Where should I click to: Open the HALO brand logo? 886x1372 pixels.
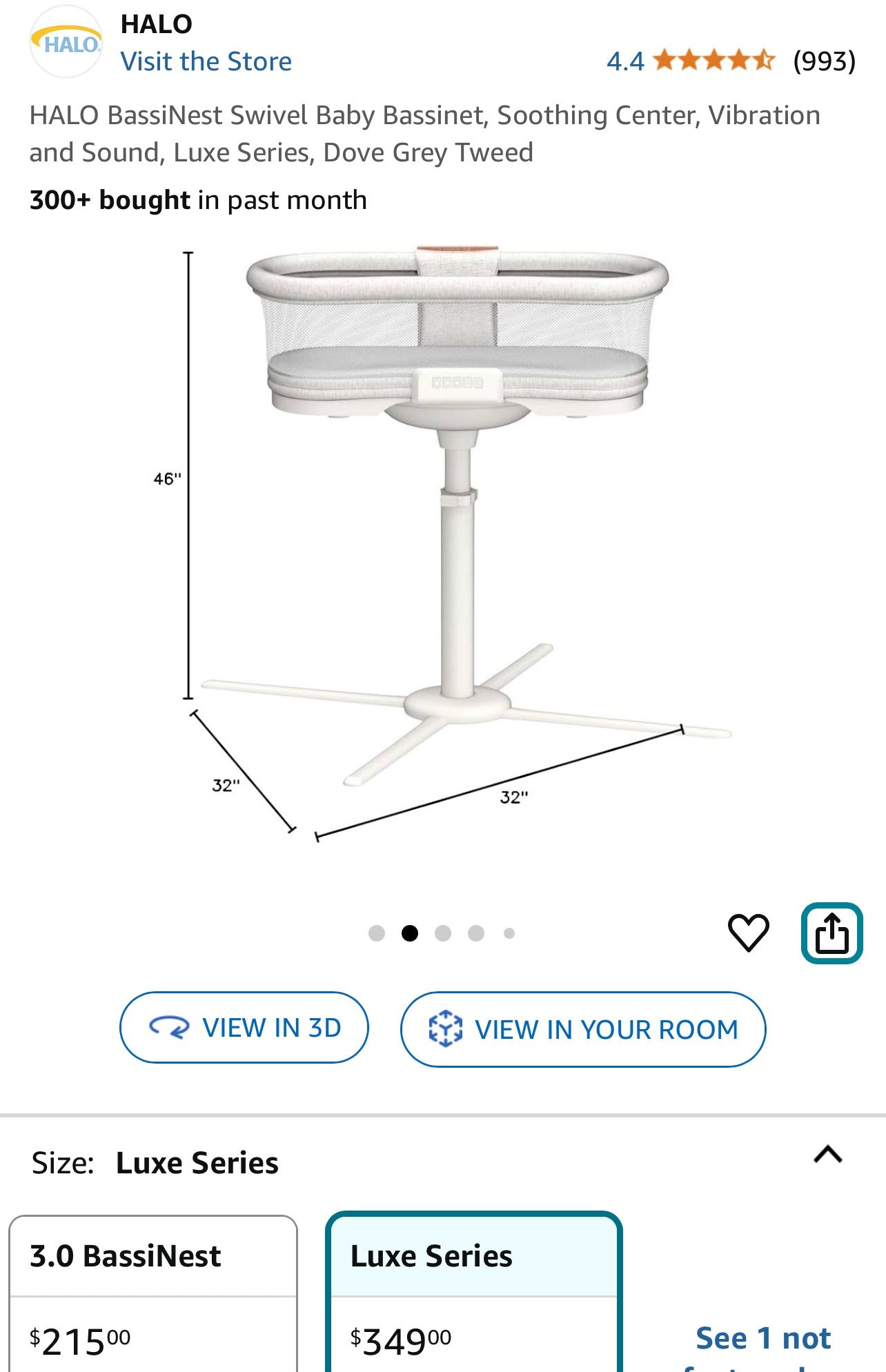67,43
